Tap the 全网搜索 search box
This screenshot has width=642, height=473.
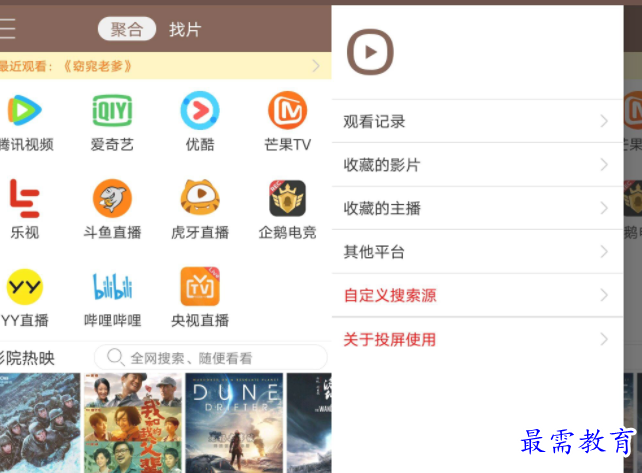[210, 357]
